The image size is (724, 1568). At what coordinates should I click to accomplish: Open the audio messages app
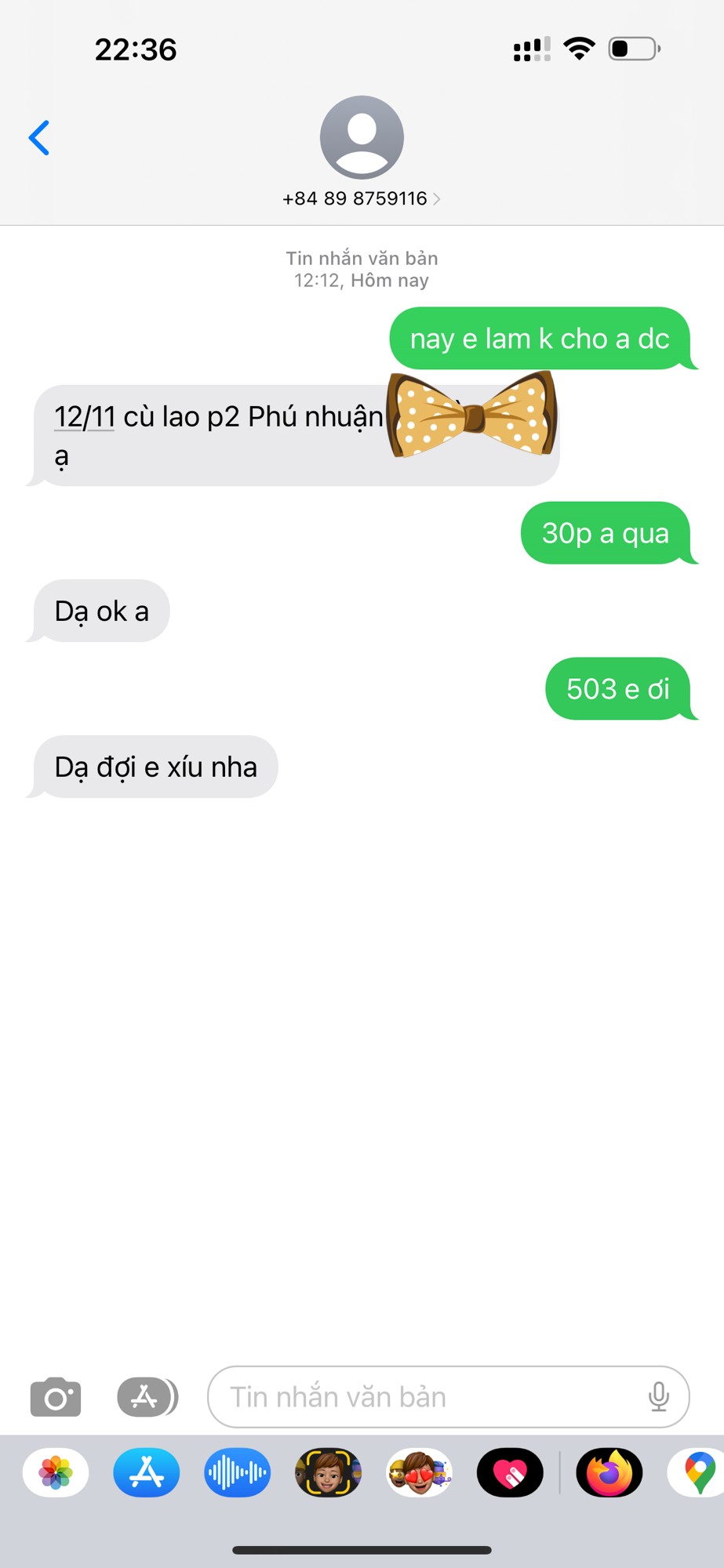(x=238, y=1472)
